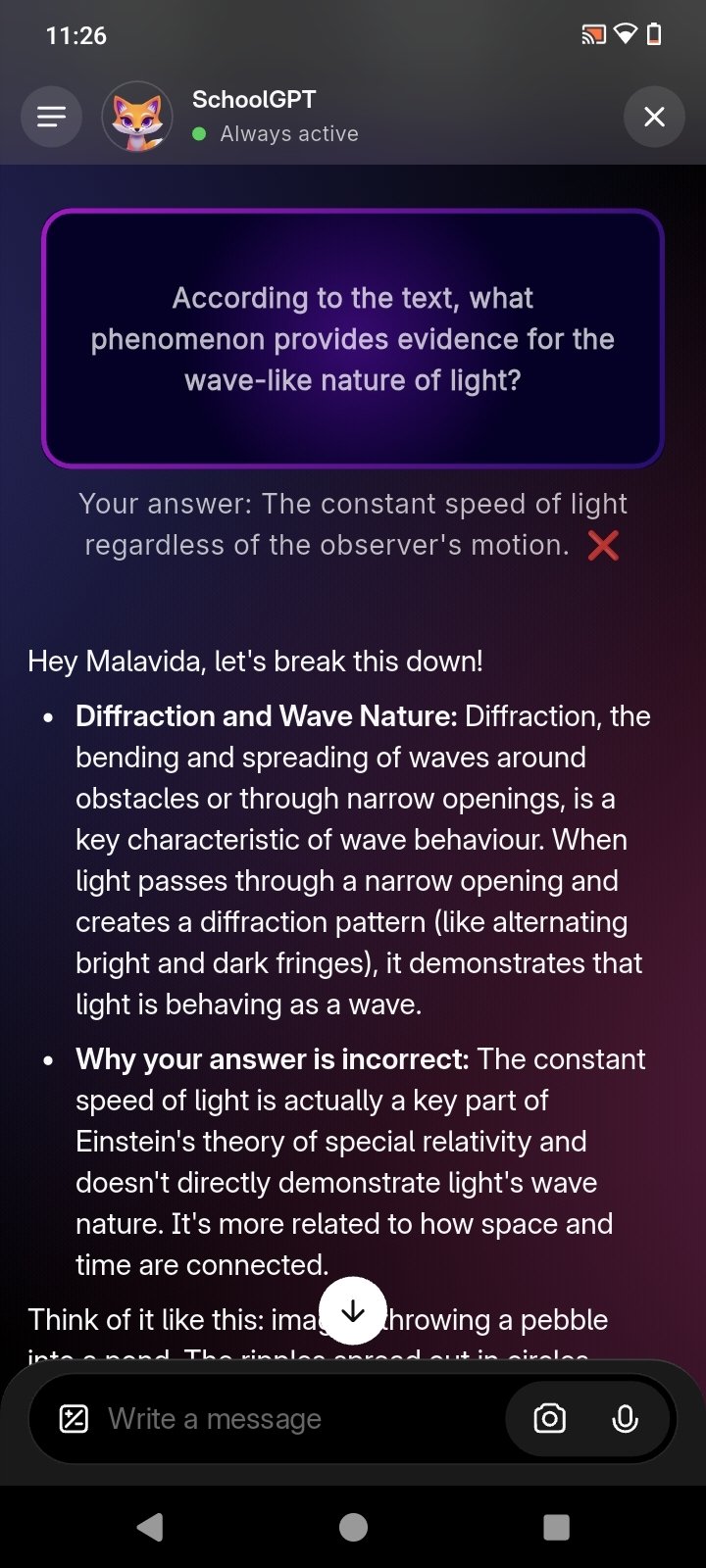Start voice input with the microphone
Viewport: 706px width, 1568px height.
tap(626, 1419)
